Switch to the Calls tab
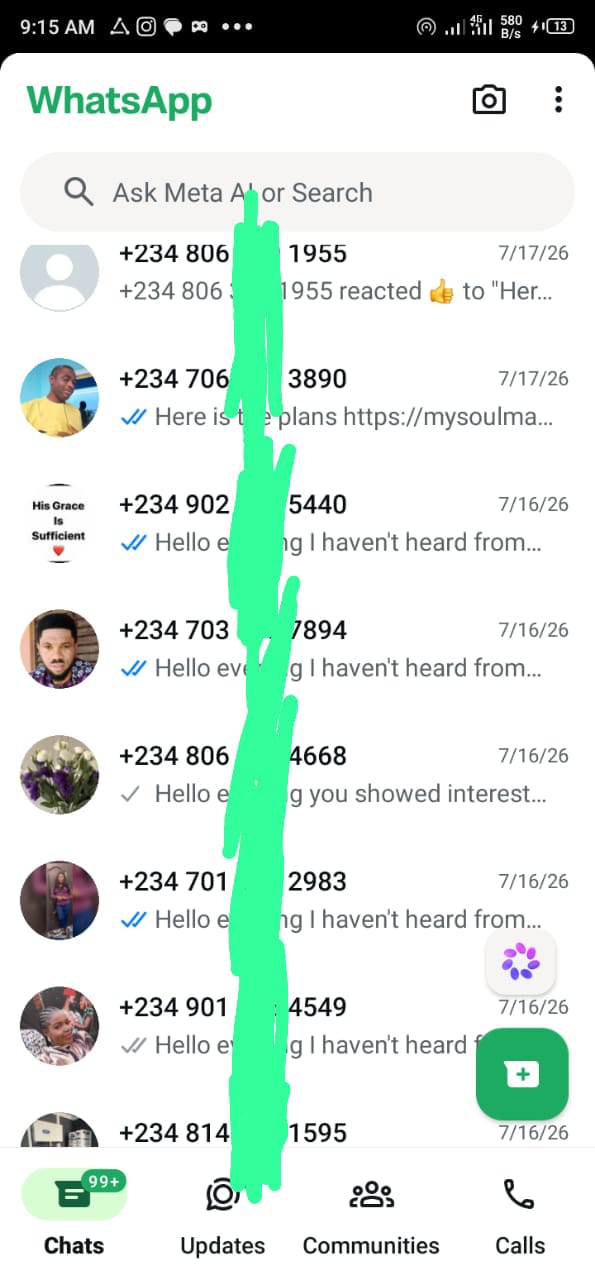 click(520, 1216)
